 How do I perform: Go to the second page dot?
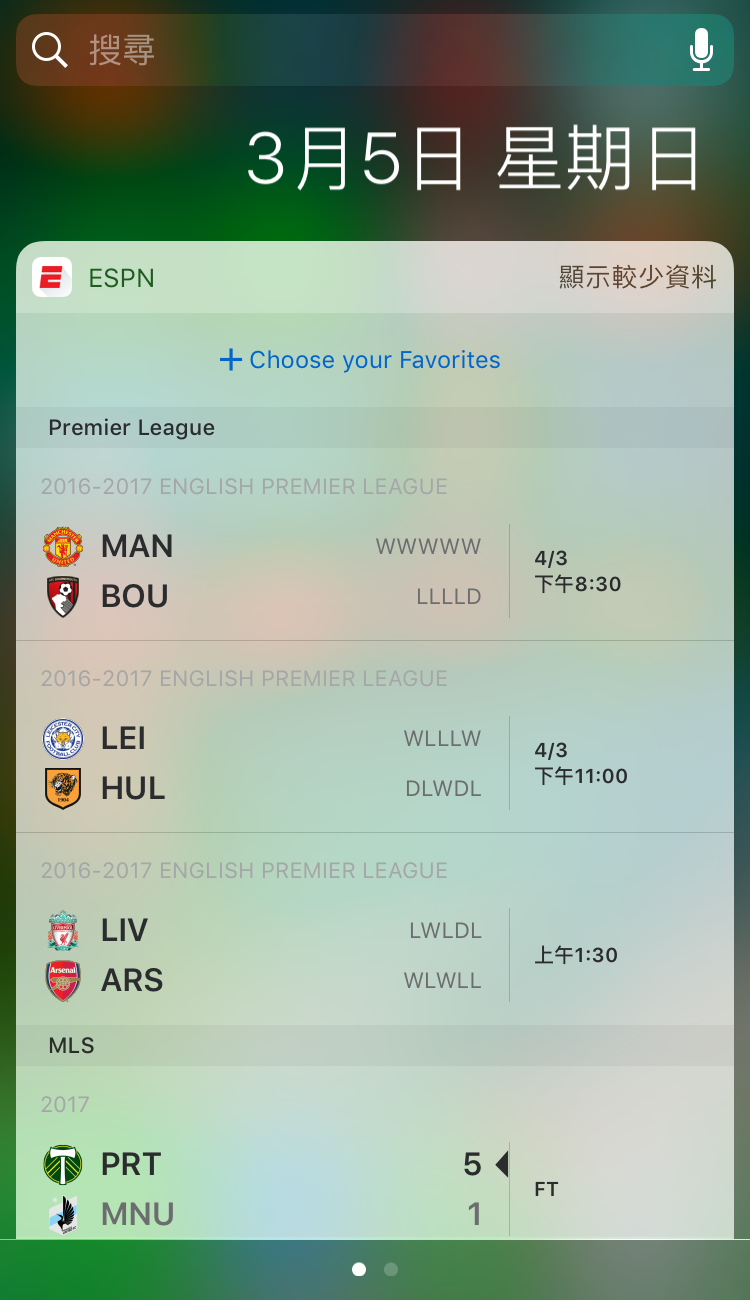click(391, 1269)
